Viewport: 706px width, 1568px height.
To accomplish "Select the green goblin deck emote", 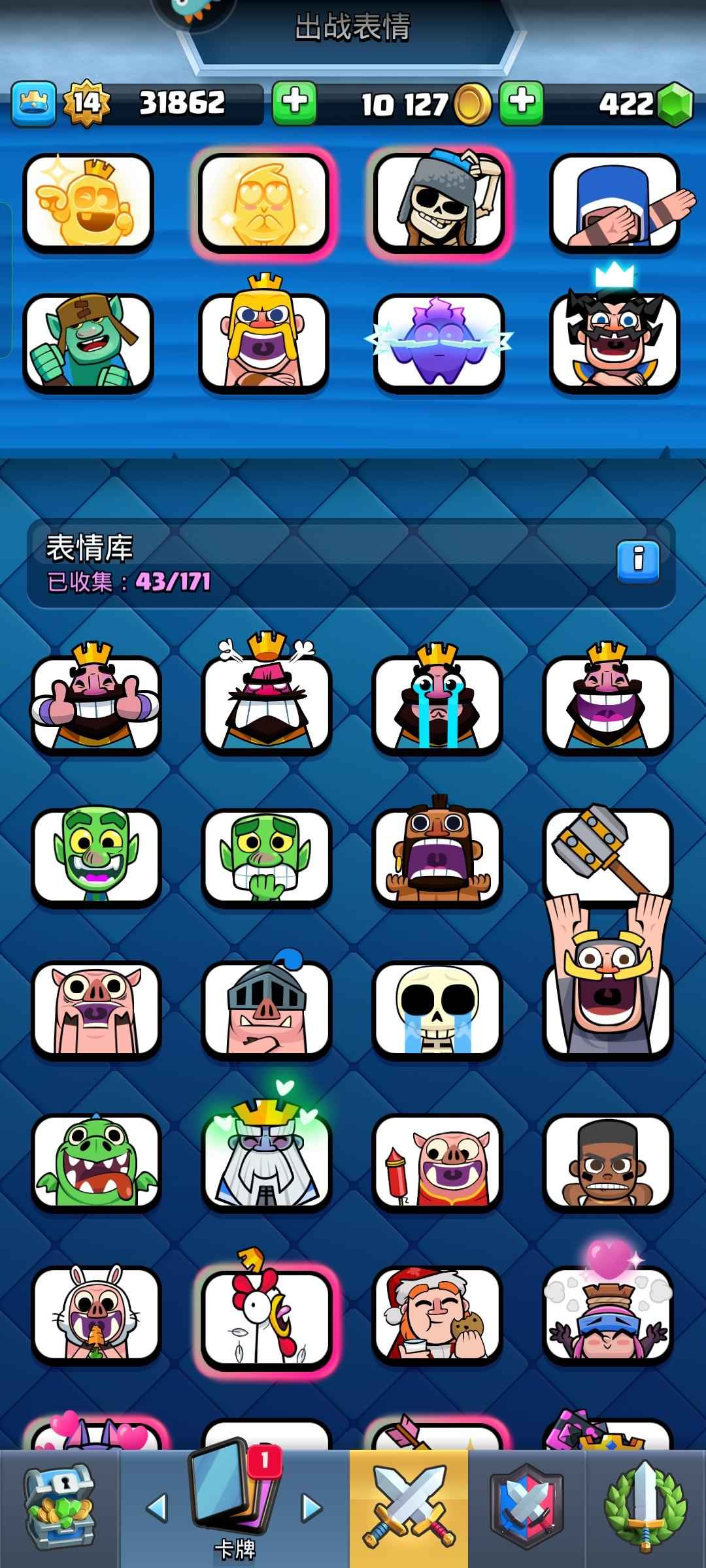I will tap(88, 343).
